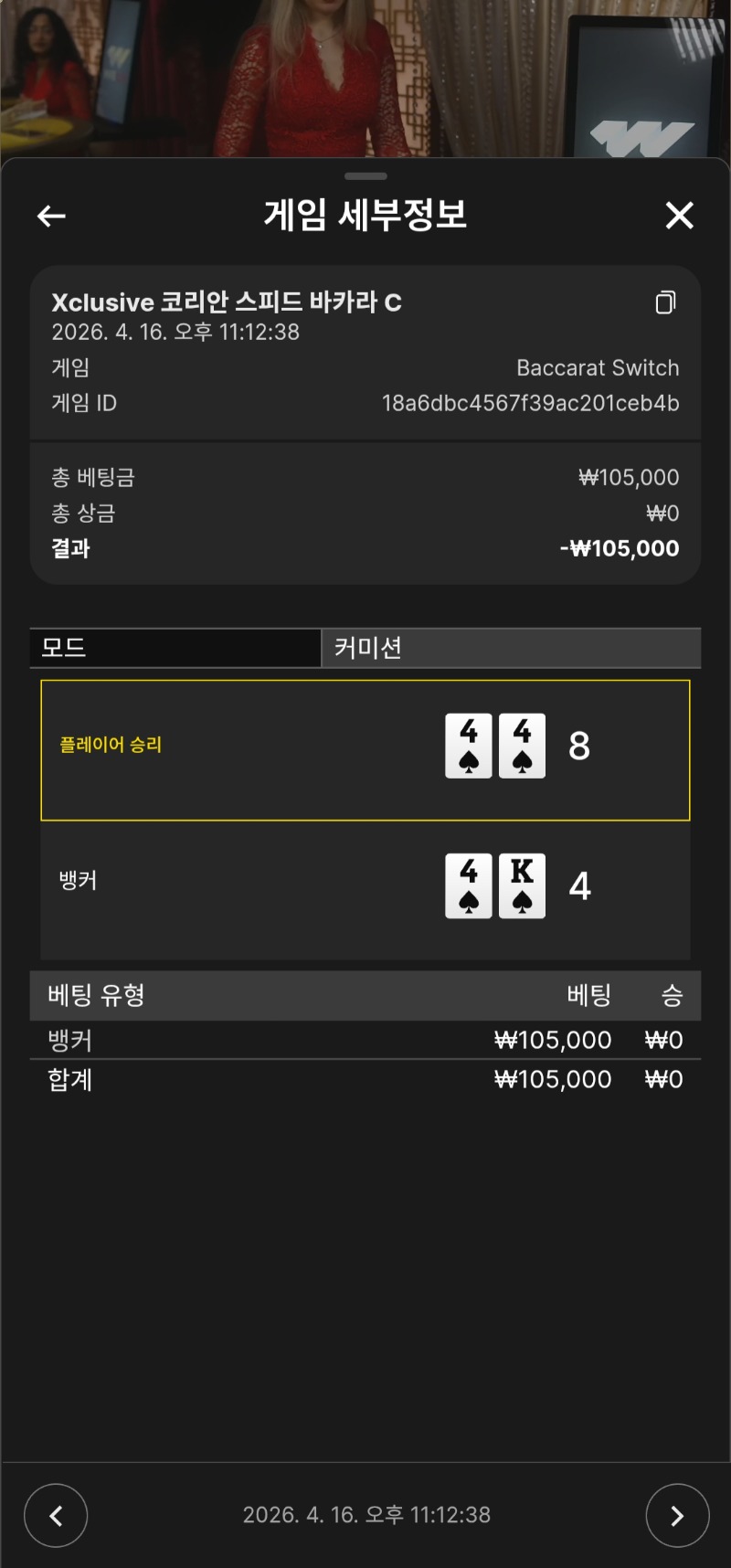Screen dimensions: 731x1568
Task: Go to the previous game record
Action: 56,1516
